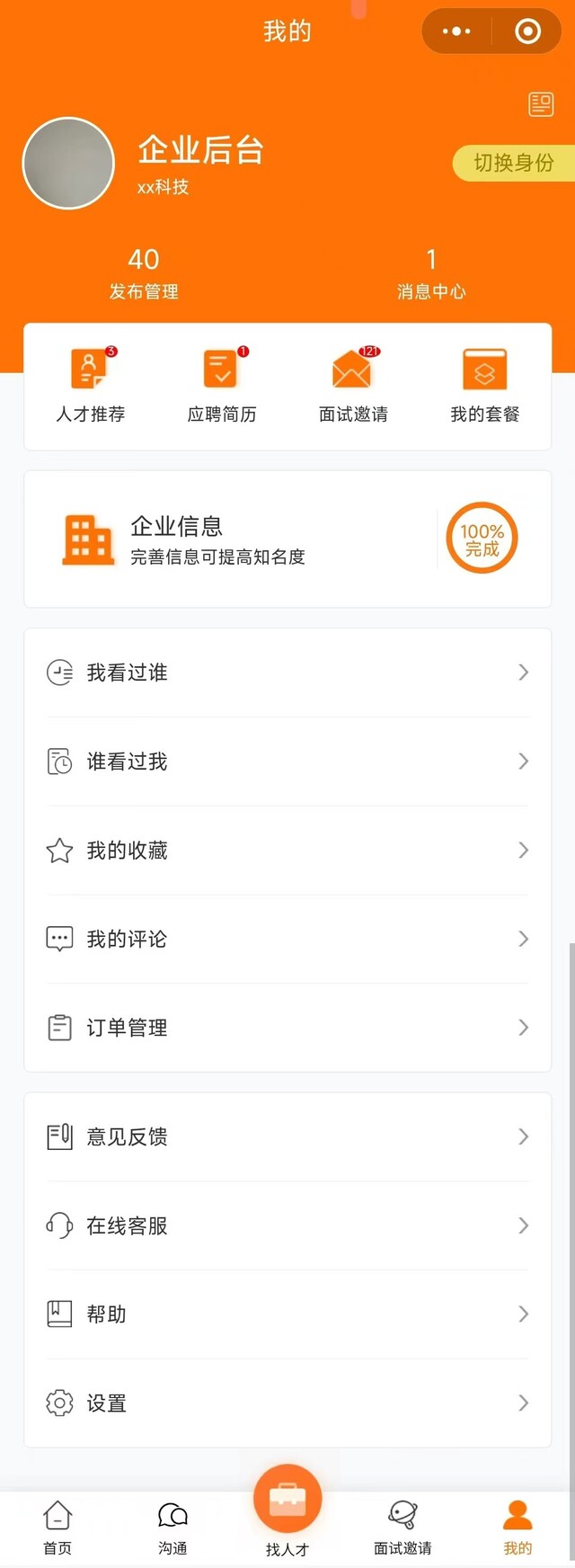Viewport: 575px width, 1568px height.
Task: Open 我的评论
Action: pos(287,939)
